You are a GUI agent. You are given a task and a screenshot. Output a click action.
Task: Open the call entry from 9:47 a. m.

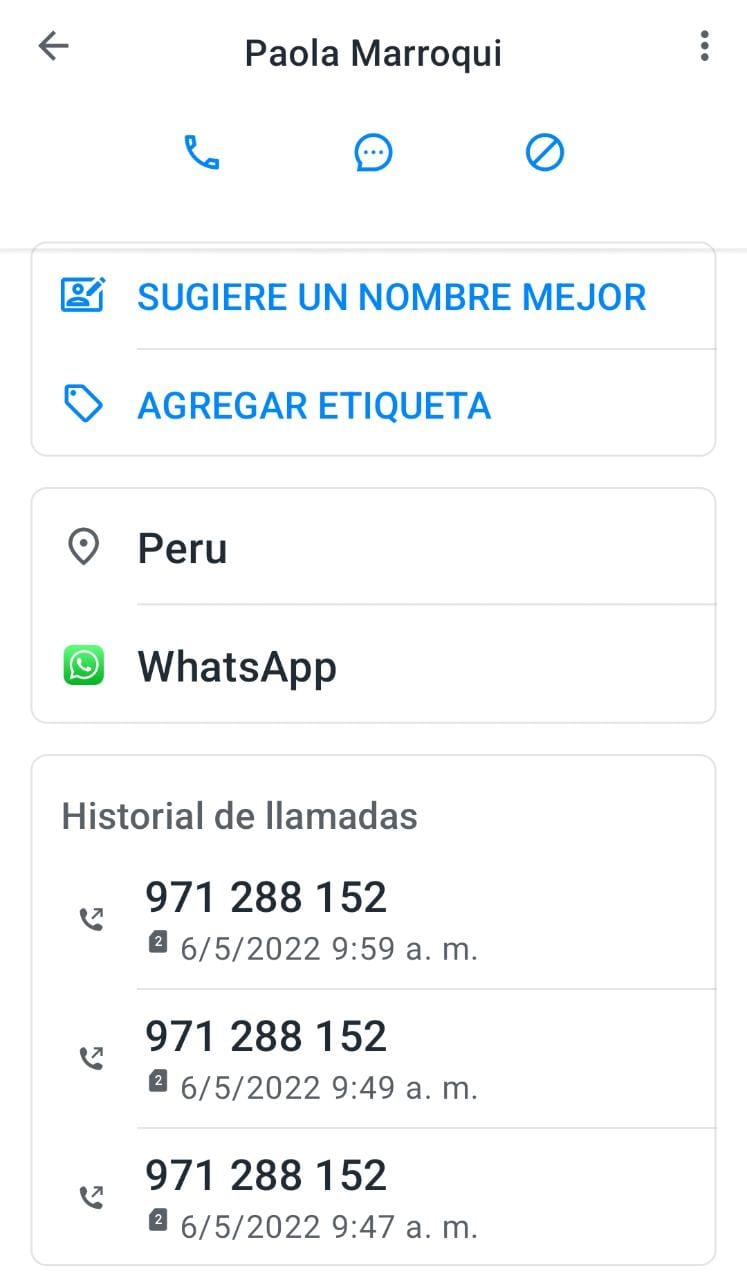[374, 1197]
